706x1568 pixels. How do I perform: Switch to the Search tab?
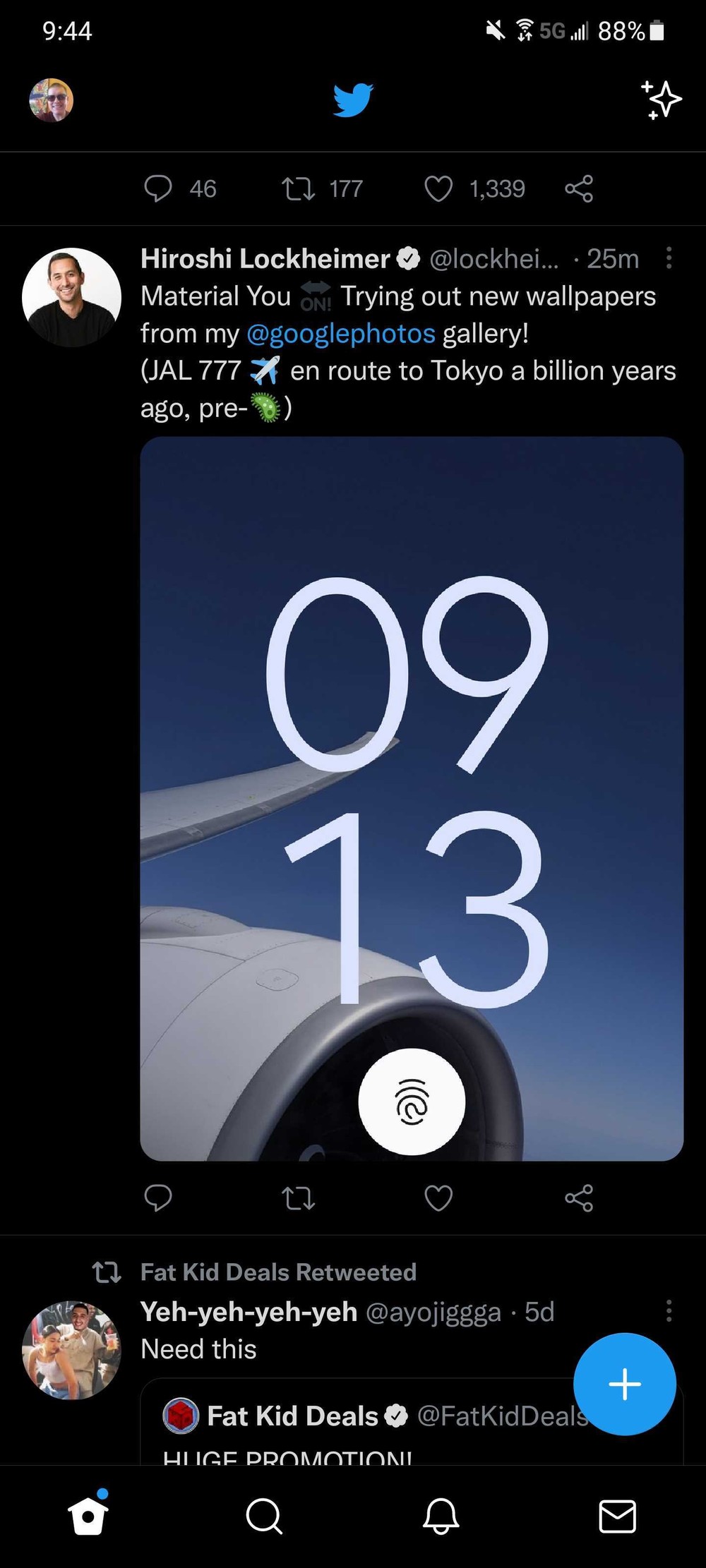(x=265, y=1516)
